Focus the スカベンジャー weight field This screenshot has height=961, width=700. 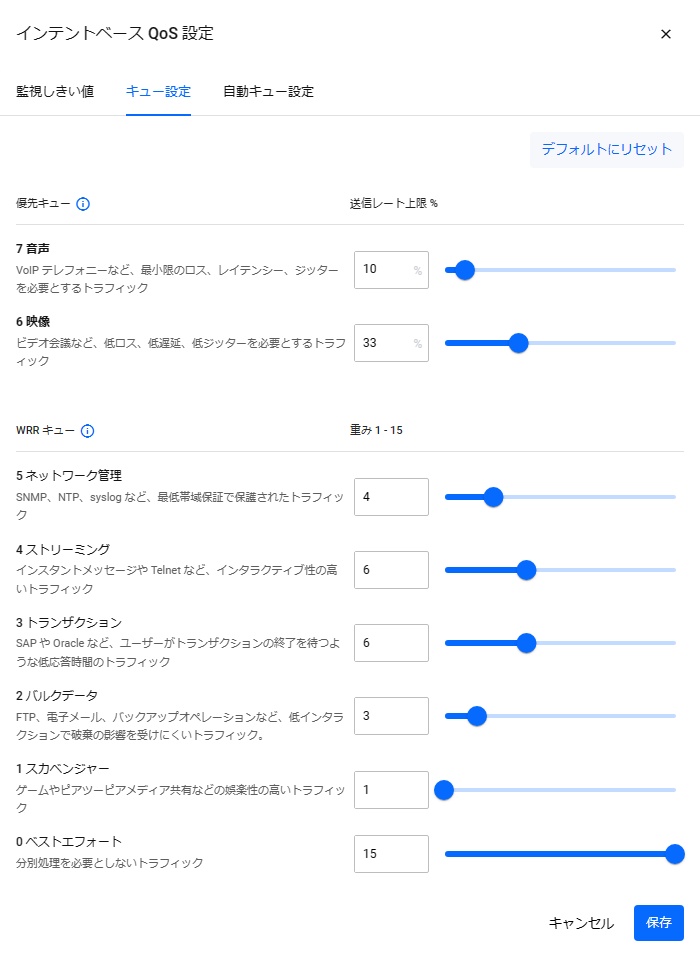391,790
